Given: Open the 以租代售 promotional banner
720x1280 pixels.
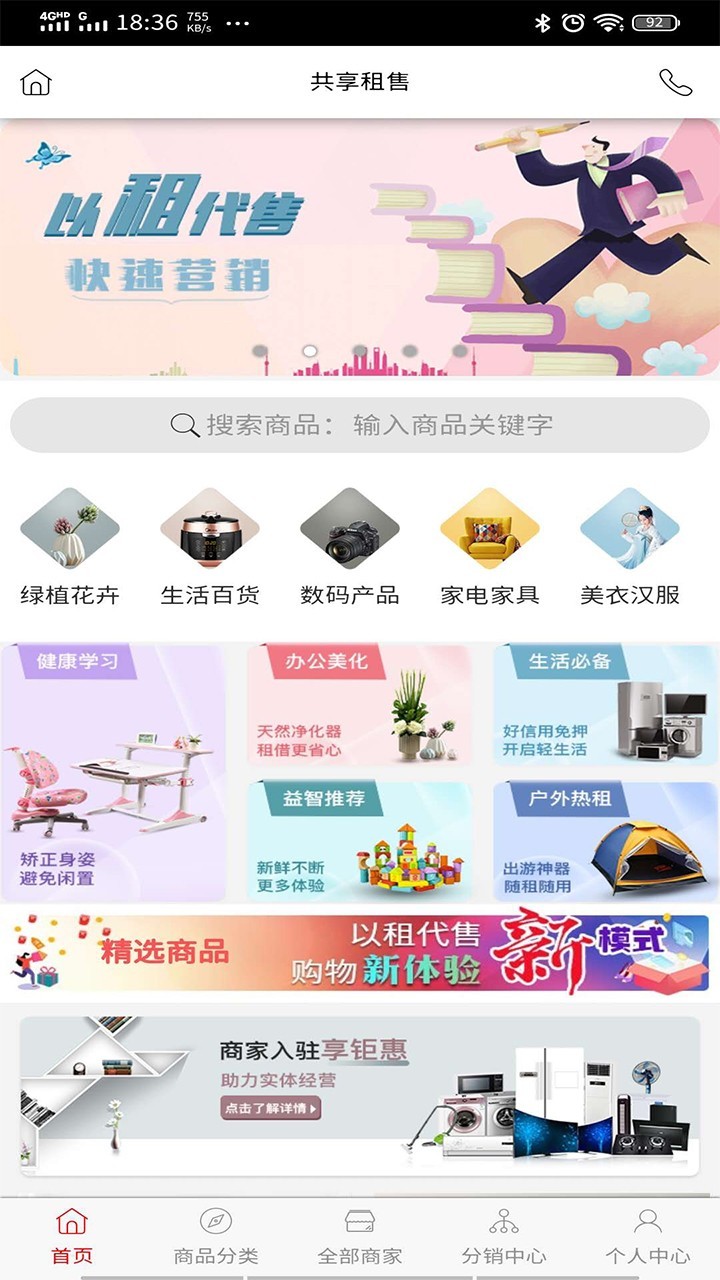Looking at the screenshot, I should (360, 247).
